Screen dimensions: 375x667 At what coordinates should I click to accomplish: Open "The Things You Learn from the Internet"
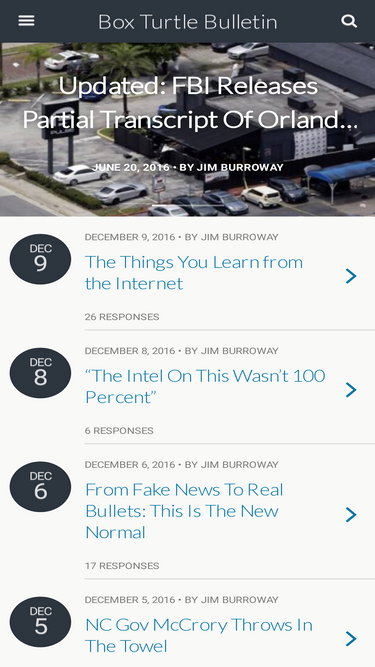click(194, 272)
